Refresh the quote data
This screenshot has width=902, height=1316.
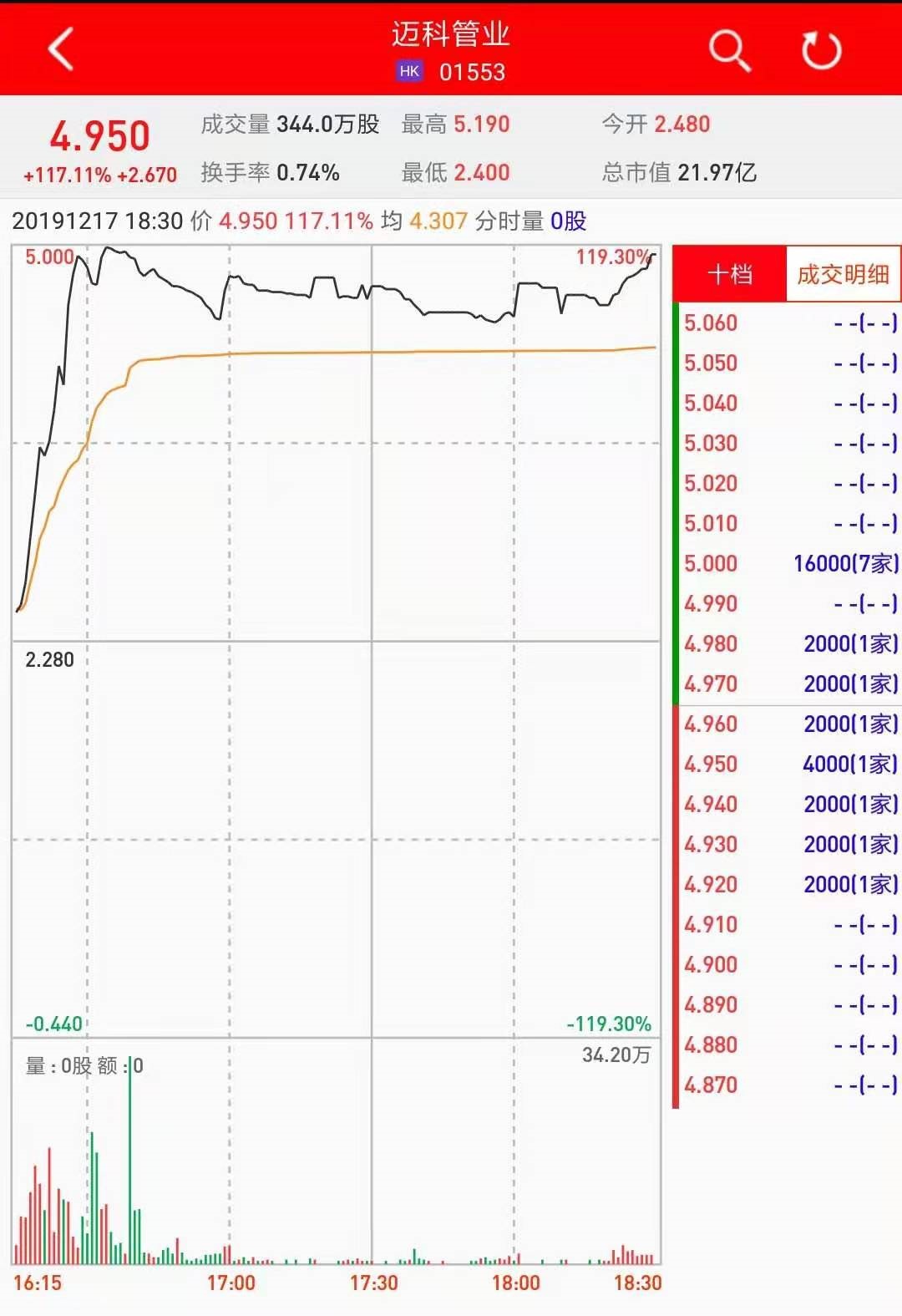821,50
